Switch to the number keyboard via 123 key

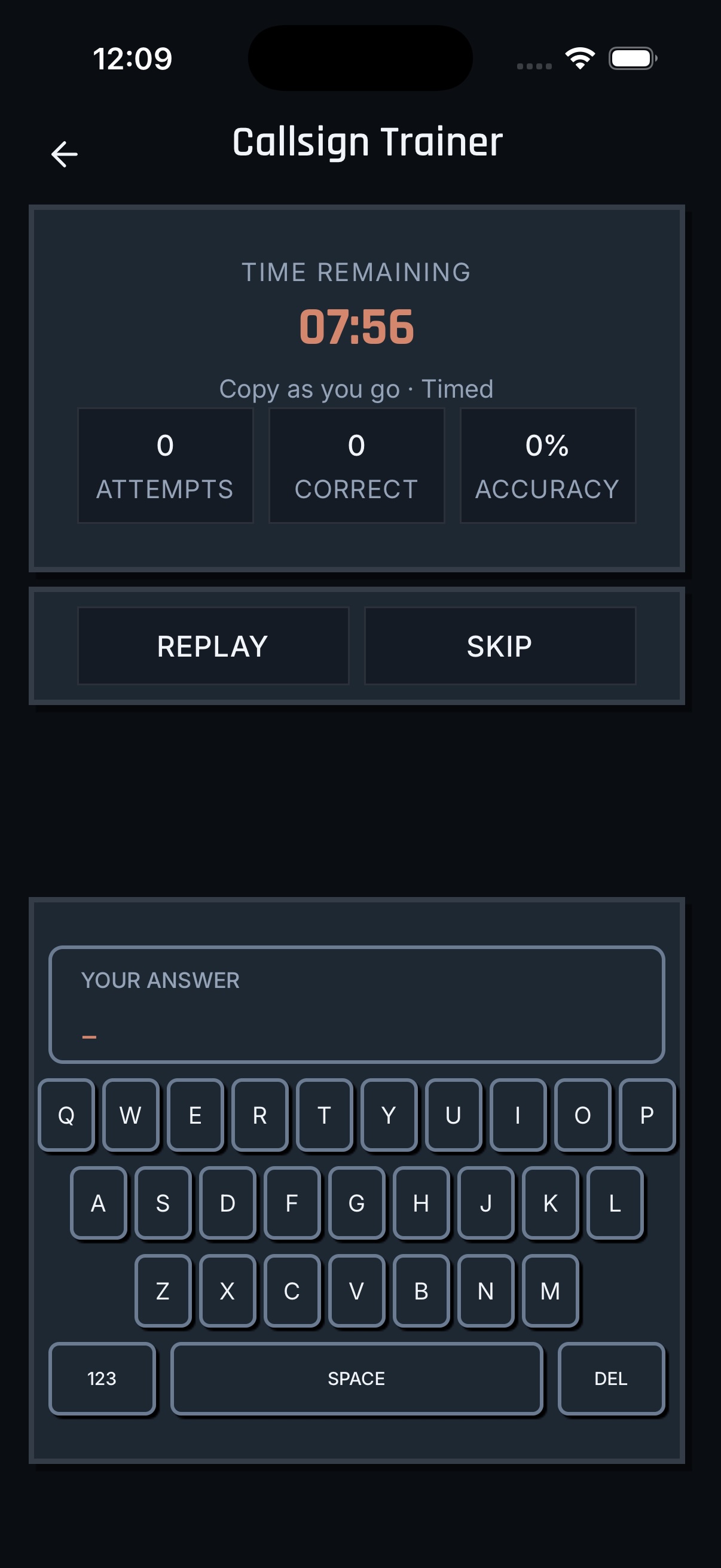(x=102, y=1378)
